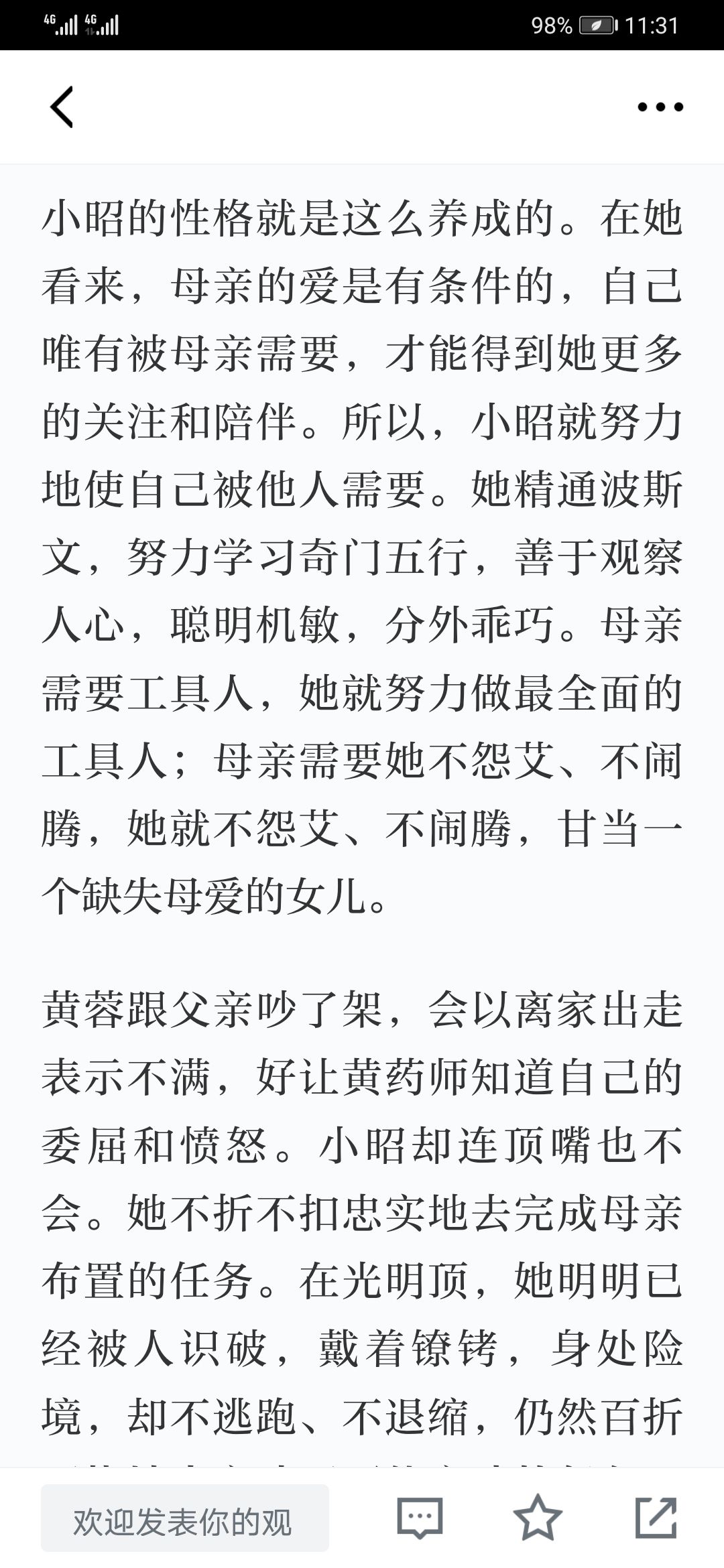Favorite this article with the star
This screenshot has width=724, height=1568.
coord(538,1517)
